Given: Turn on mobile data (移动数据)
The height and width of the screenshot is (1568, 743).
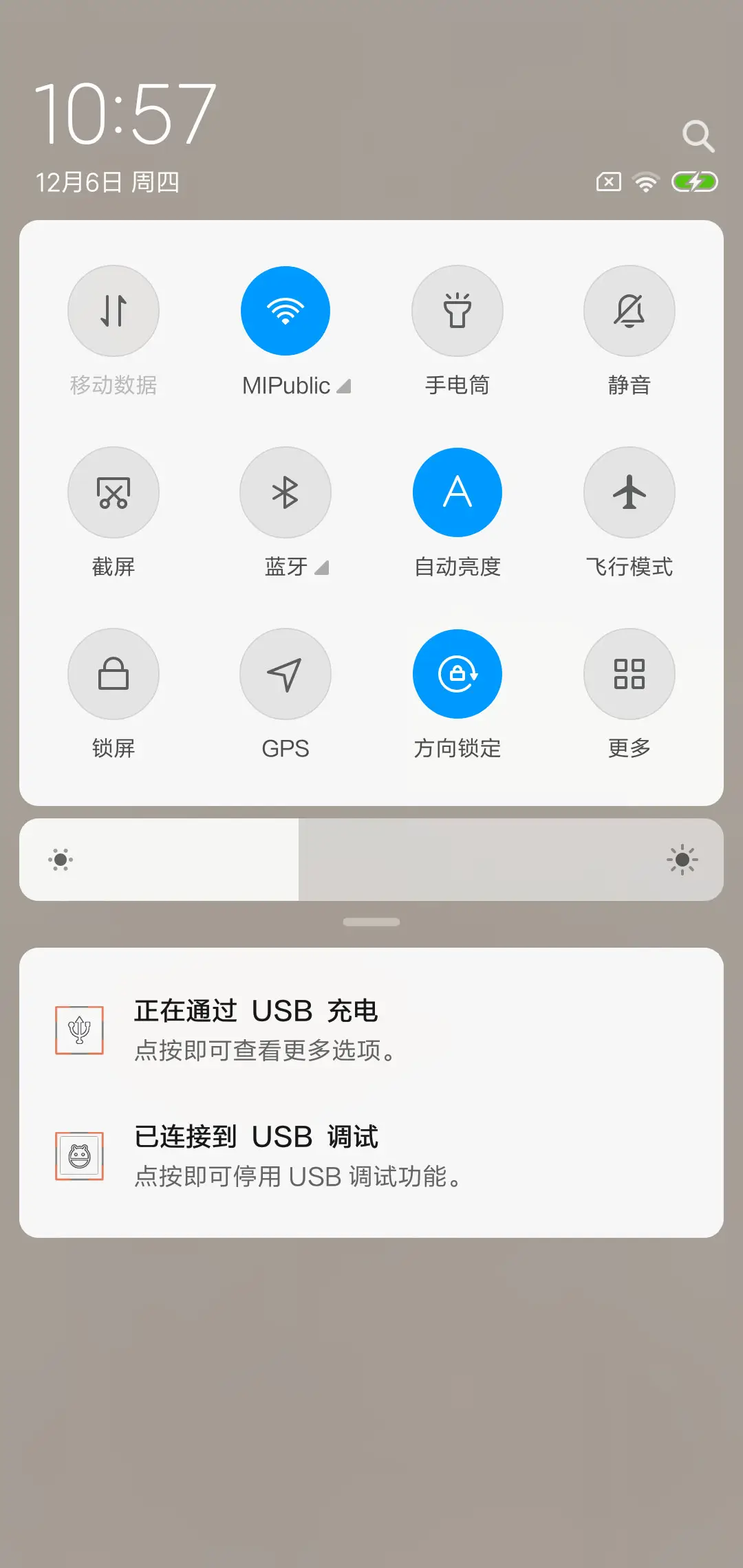Looking at the screenshot, I should click(x=114, y=311).
